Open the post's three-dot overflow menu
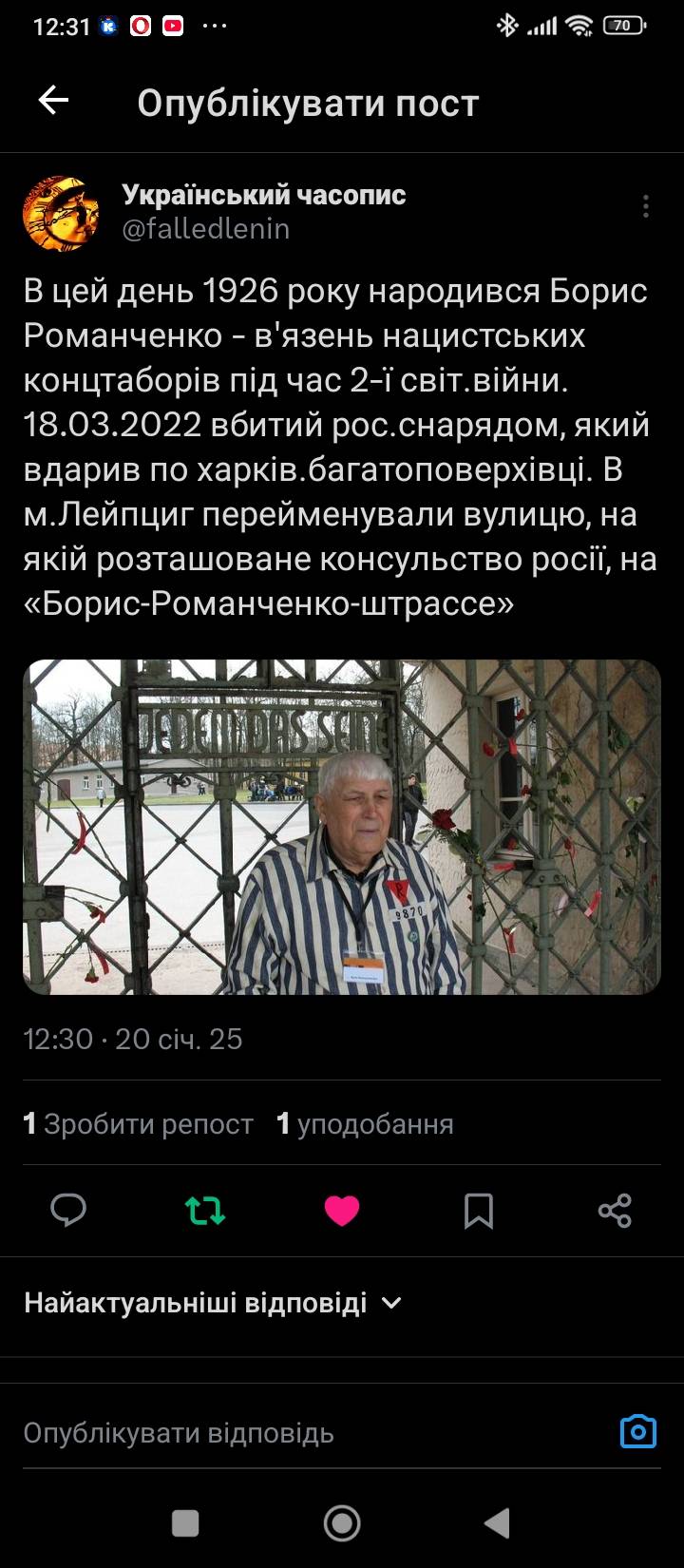Image resolution: width=684 pixels, height=1568 pixels. tap(645, 206)
